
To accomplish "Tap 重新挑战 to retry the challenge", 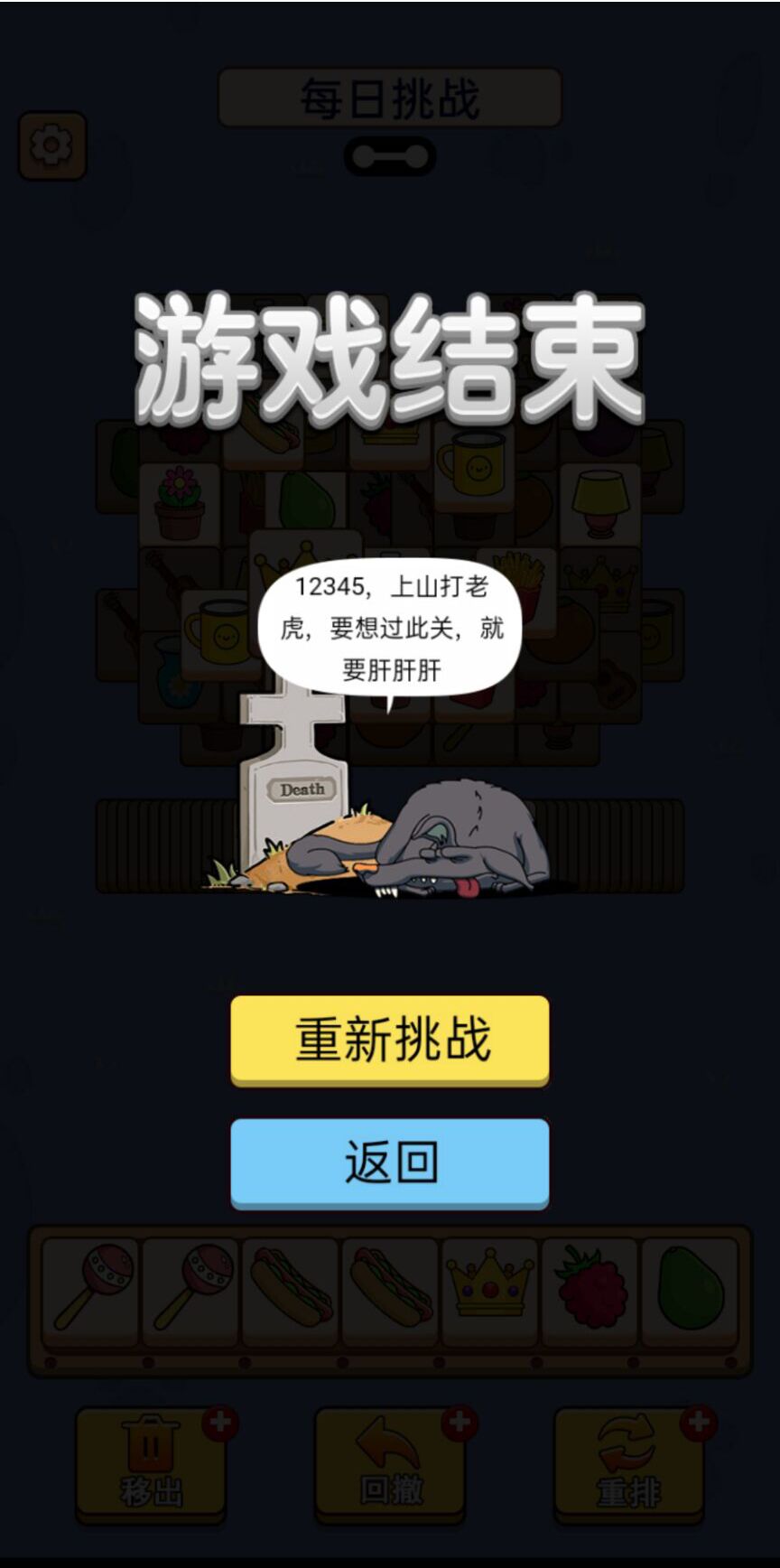I will [x=390, y=1039].
